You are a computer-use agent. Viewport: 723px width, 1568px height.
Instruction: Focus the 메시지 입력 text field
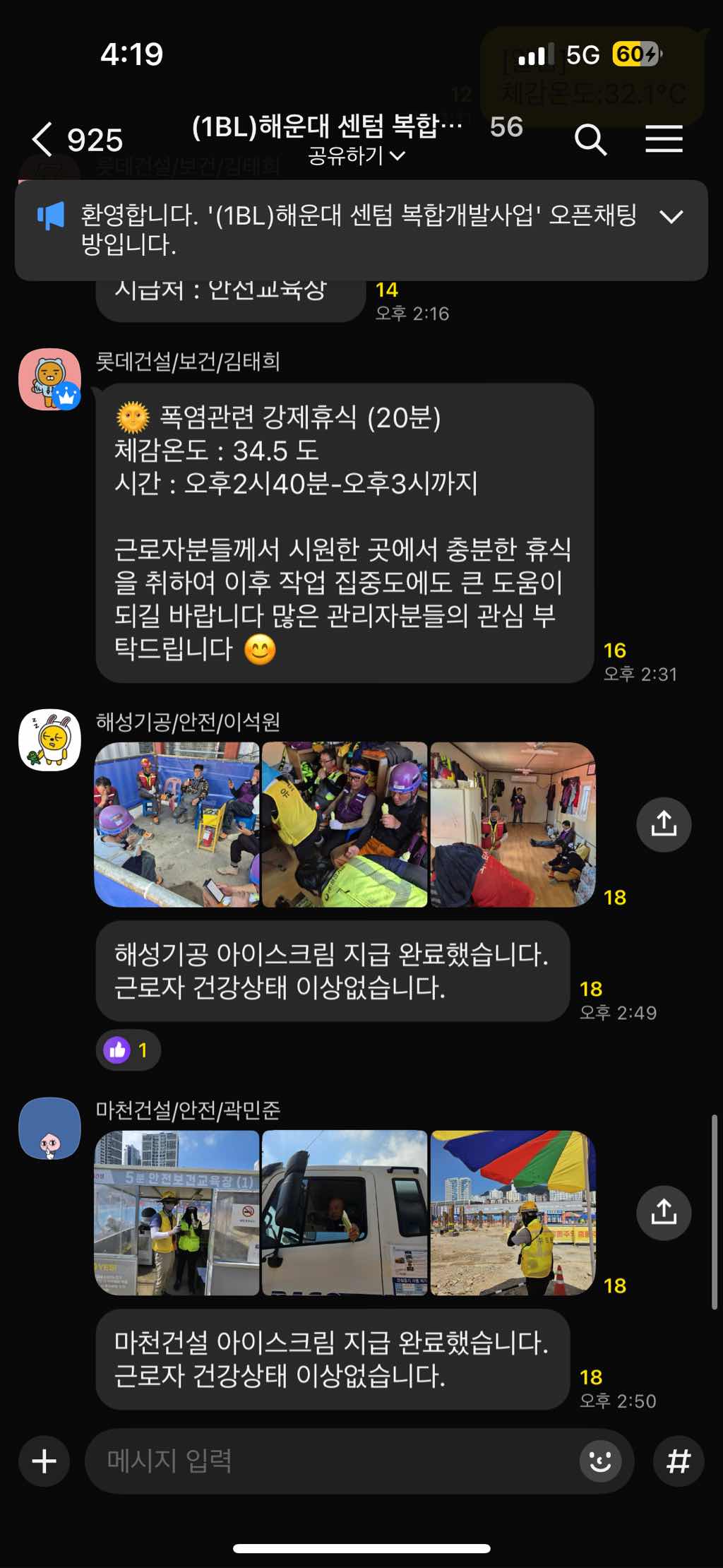tap(332, 1461)
